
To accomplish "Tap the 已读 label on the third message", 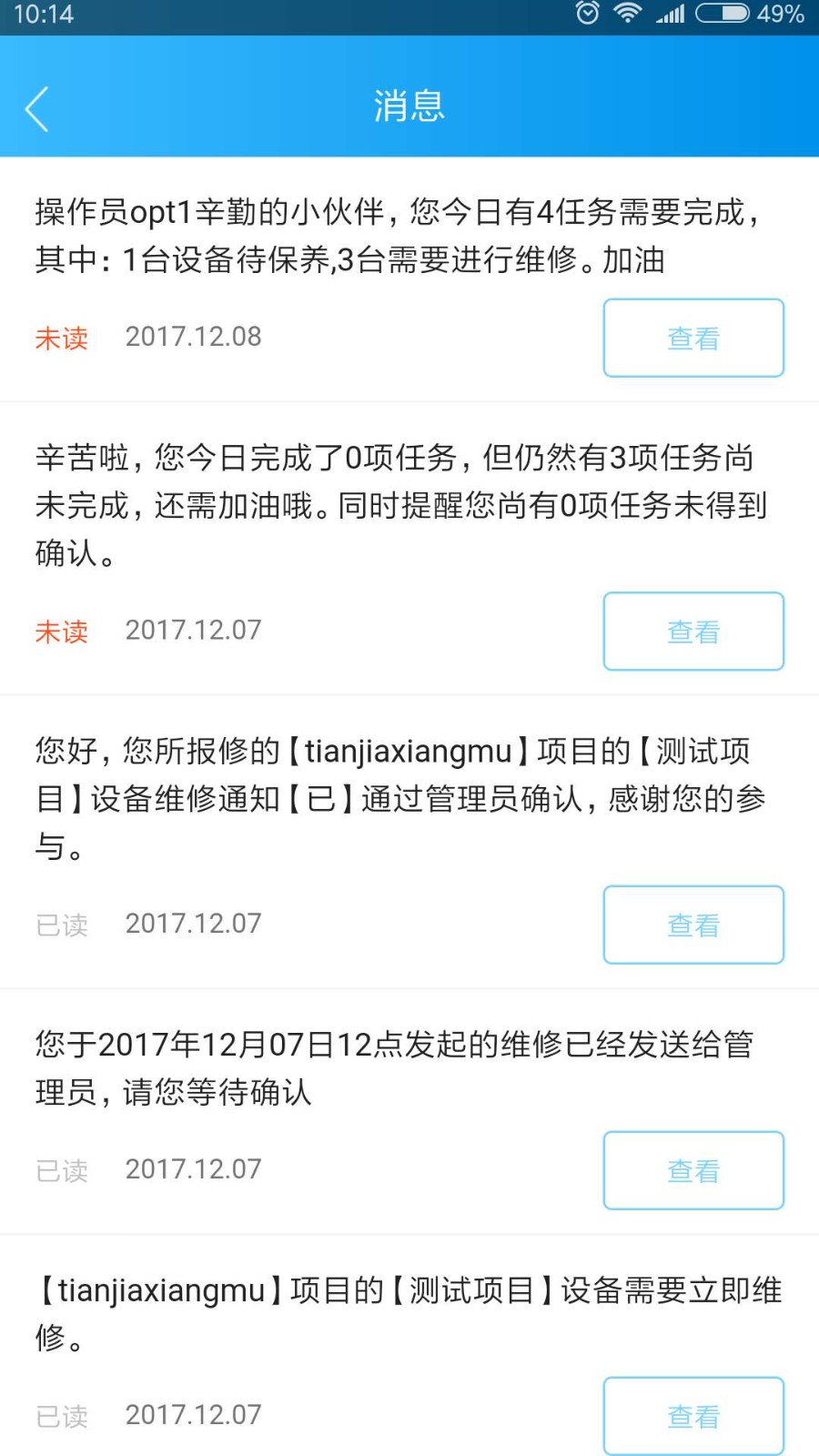I will pyautogui.click(x=60, y=925).
